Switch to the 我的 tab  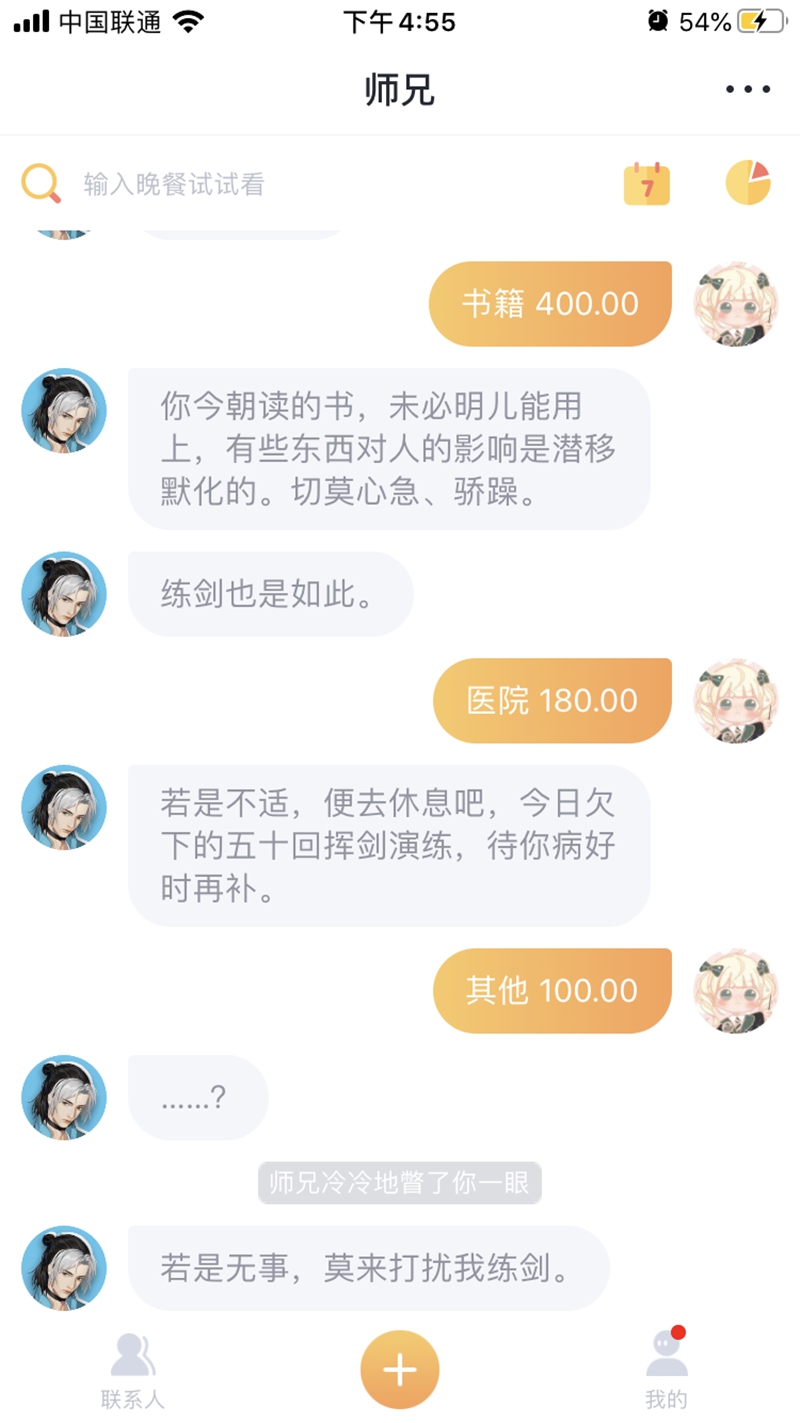666,1370
